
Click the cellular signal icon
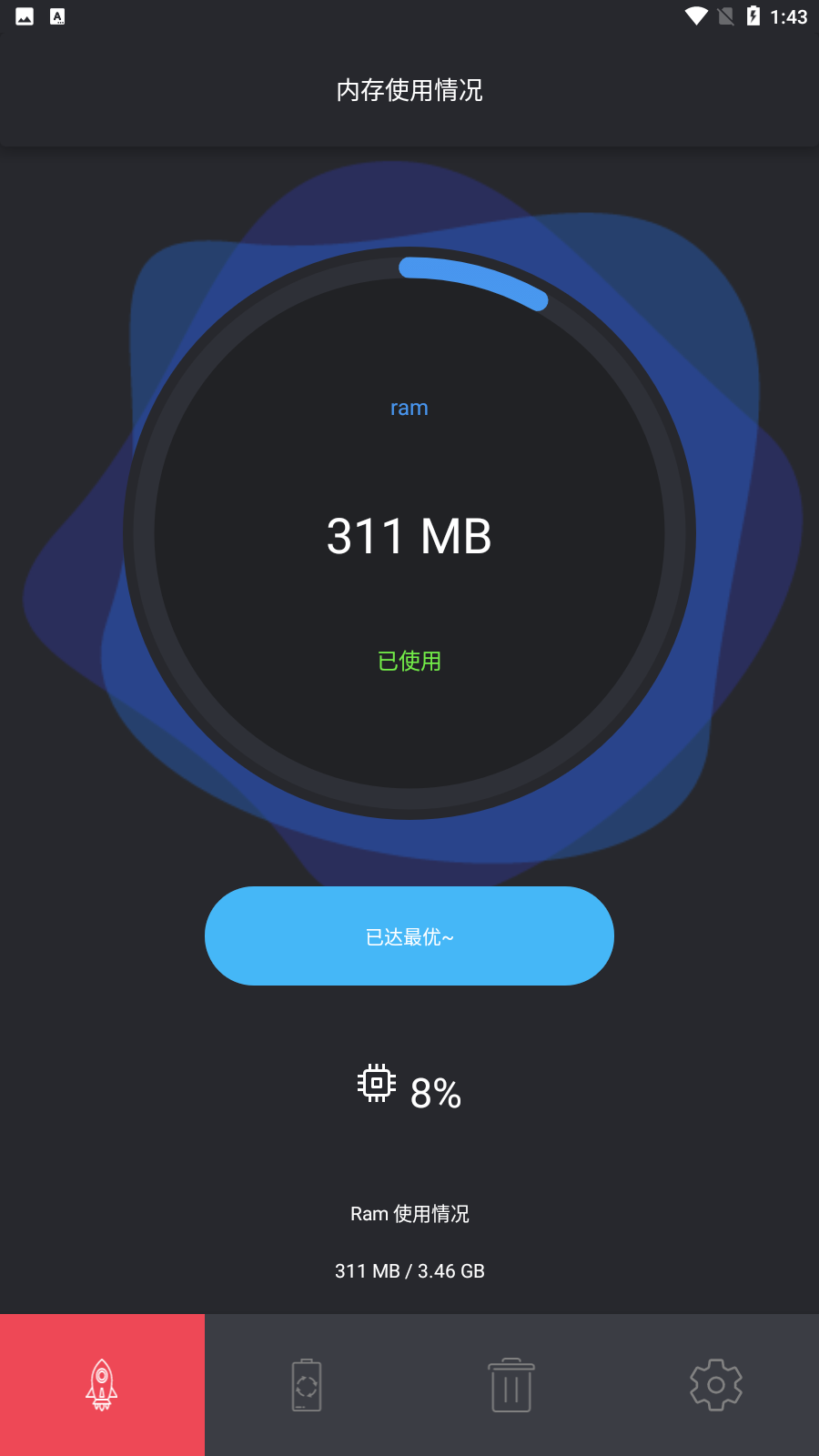725,15
